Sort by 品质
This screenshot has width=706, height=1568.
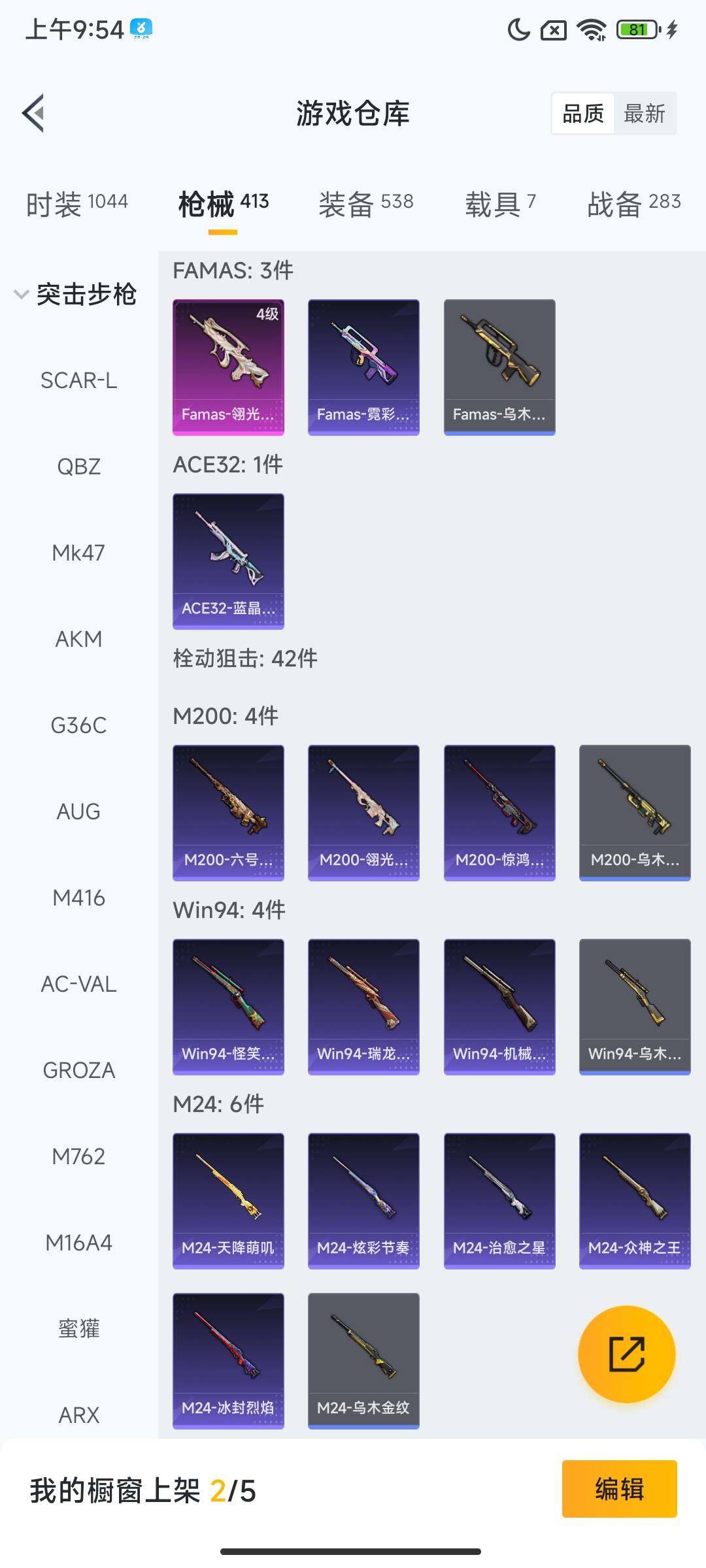(x=583, y=114)
